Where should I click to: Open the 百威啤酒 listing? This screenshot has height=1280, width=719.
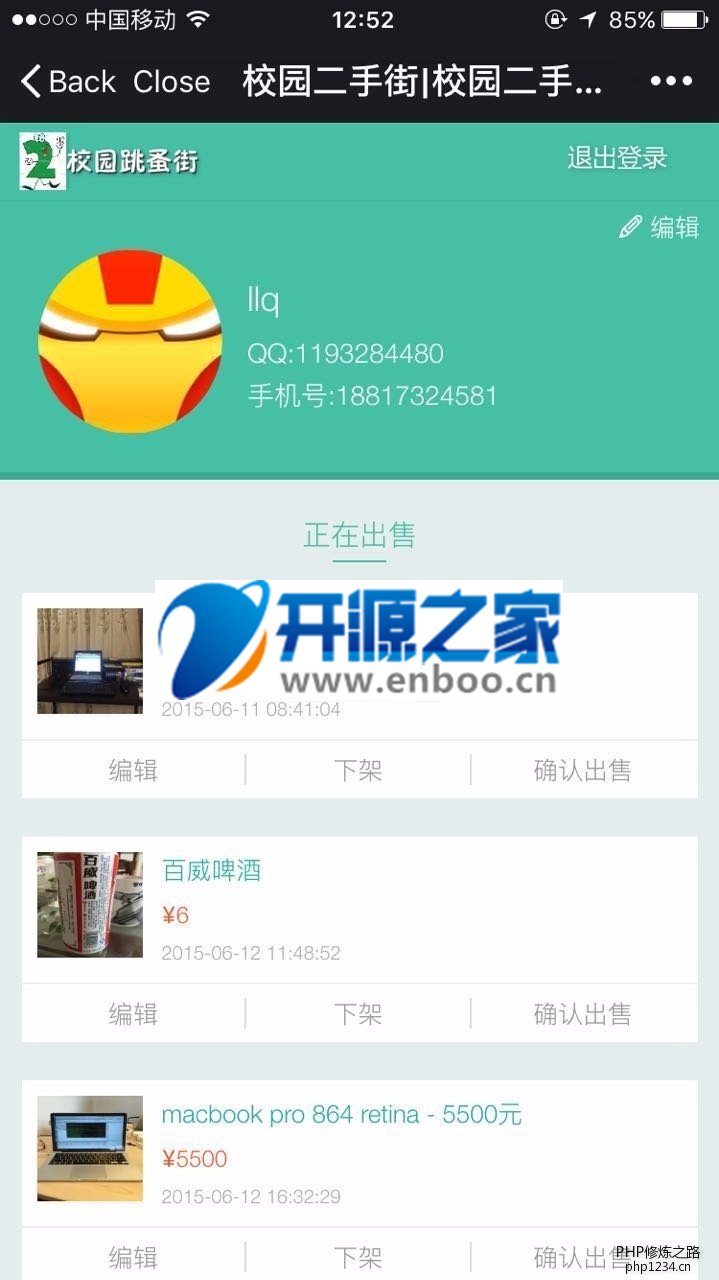tap(211, 870)
